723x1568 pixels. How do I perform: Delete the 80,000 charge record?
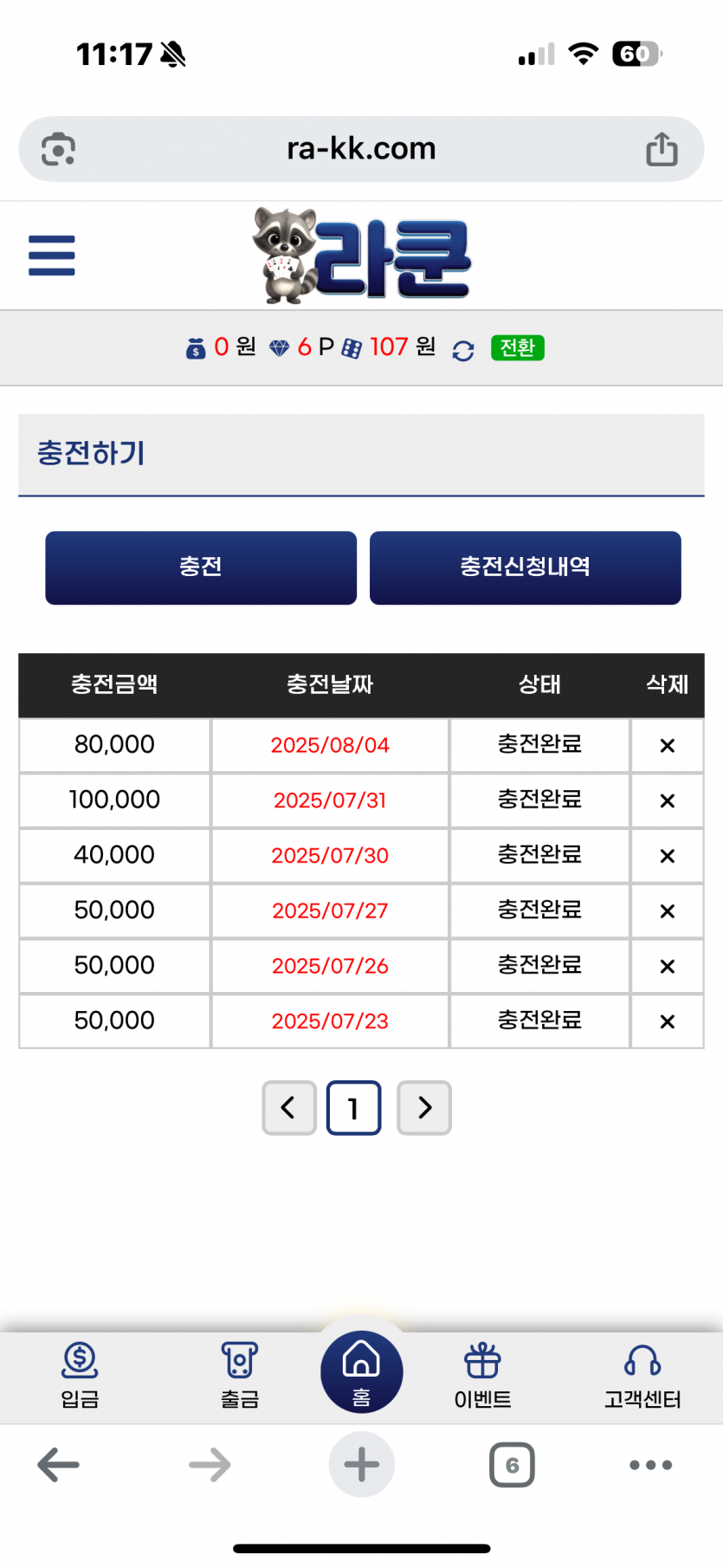[x=667, y=745]
